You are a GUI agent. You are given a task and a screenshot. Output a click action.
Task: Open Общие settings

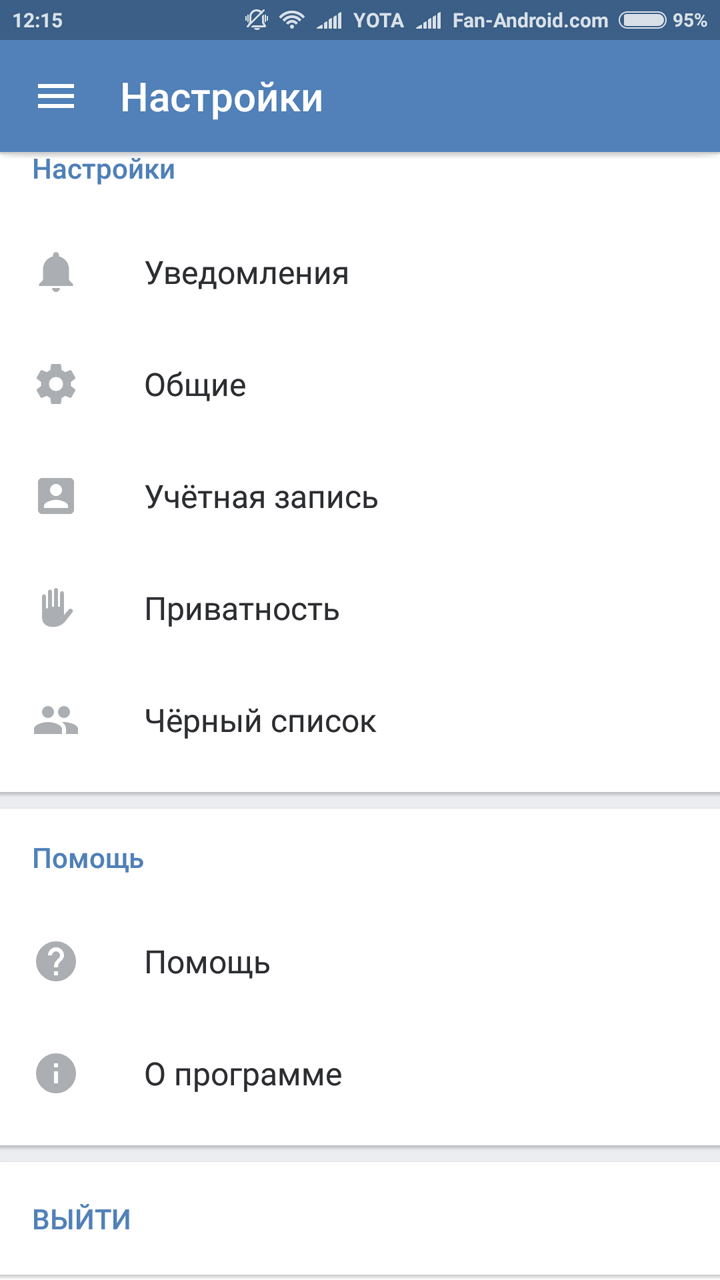[x=360, y=385]
